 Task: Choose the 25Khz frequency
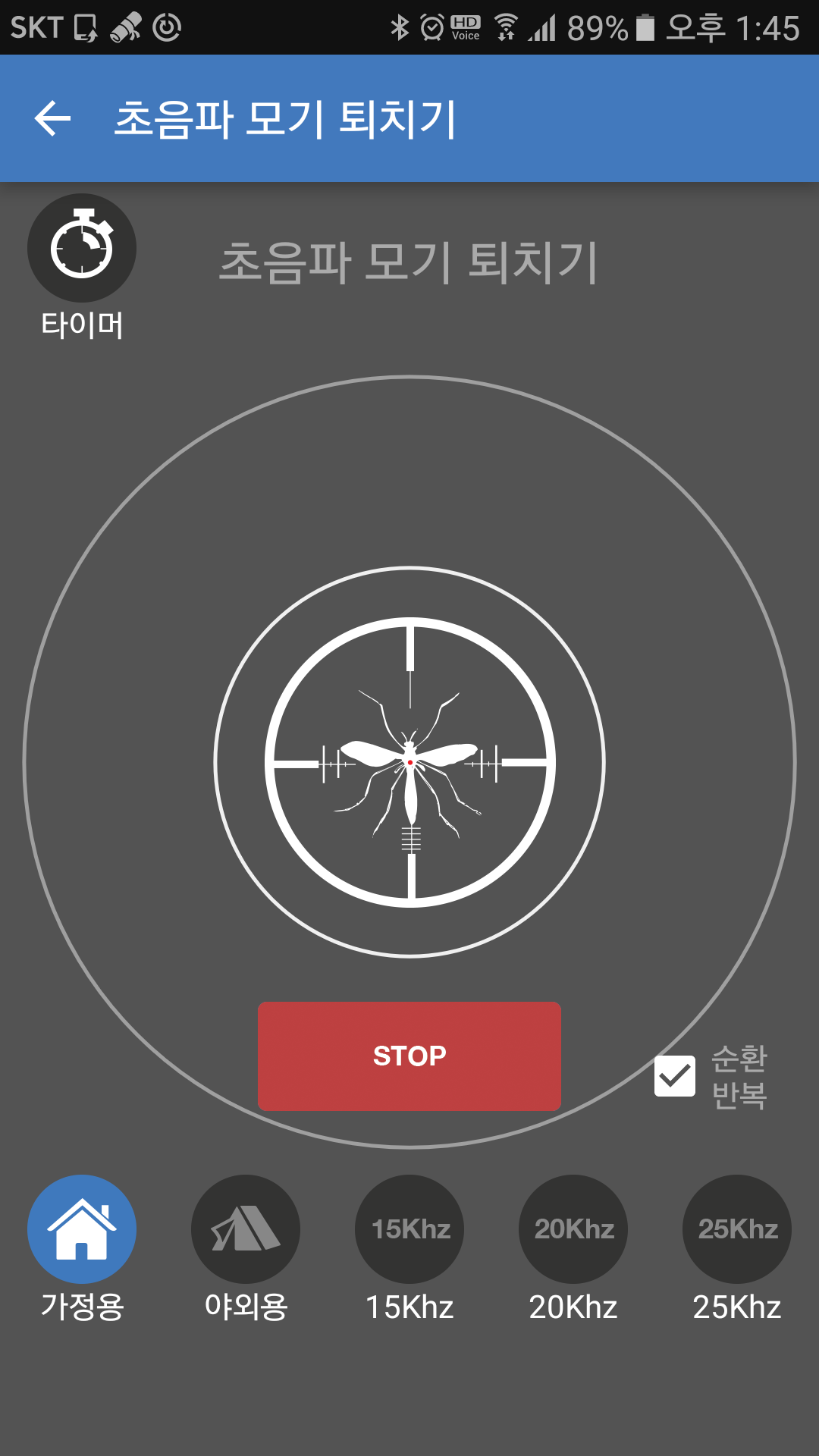tap(737, 1228)
